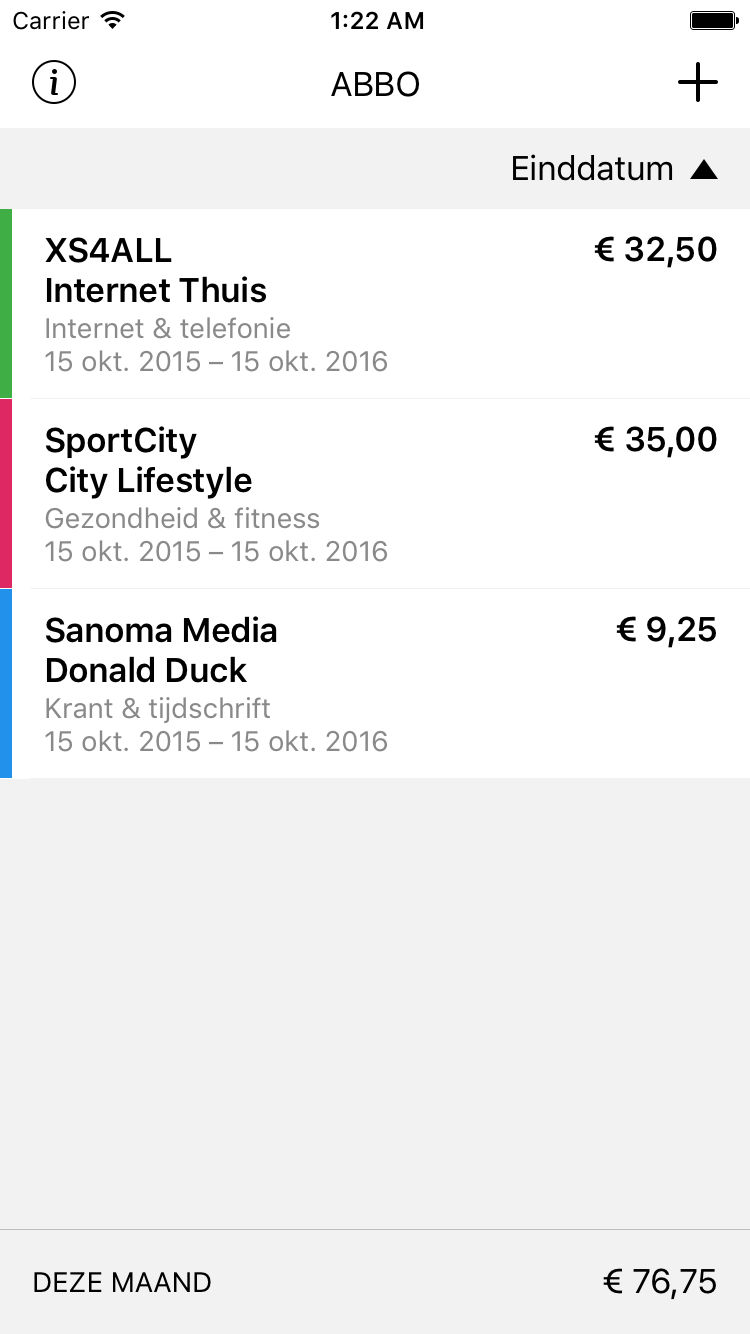The image size is (750, 1334).
Task: Open the info icon
Action: (x=54, y=83)
